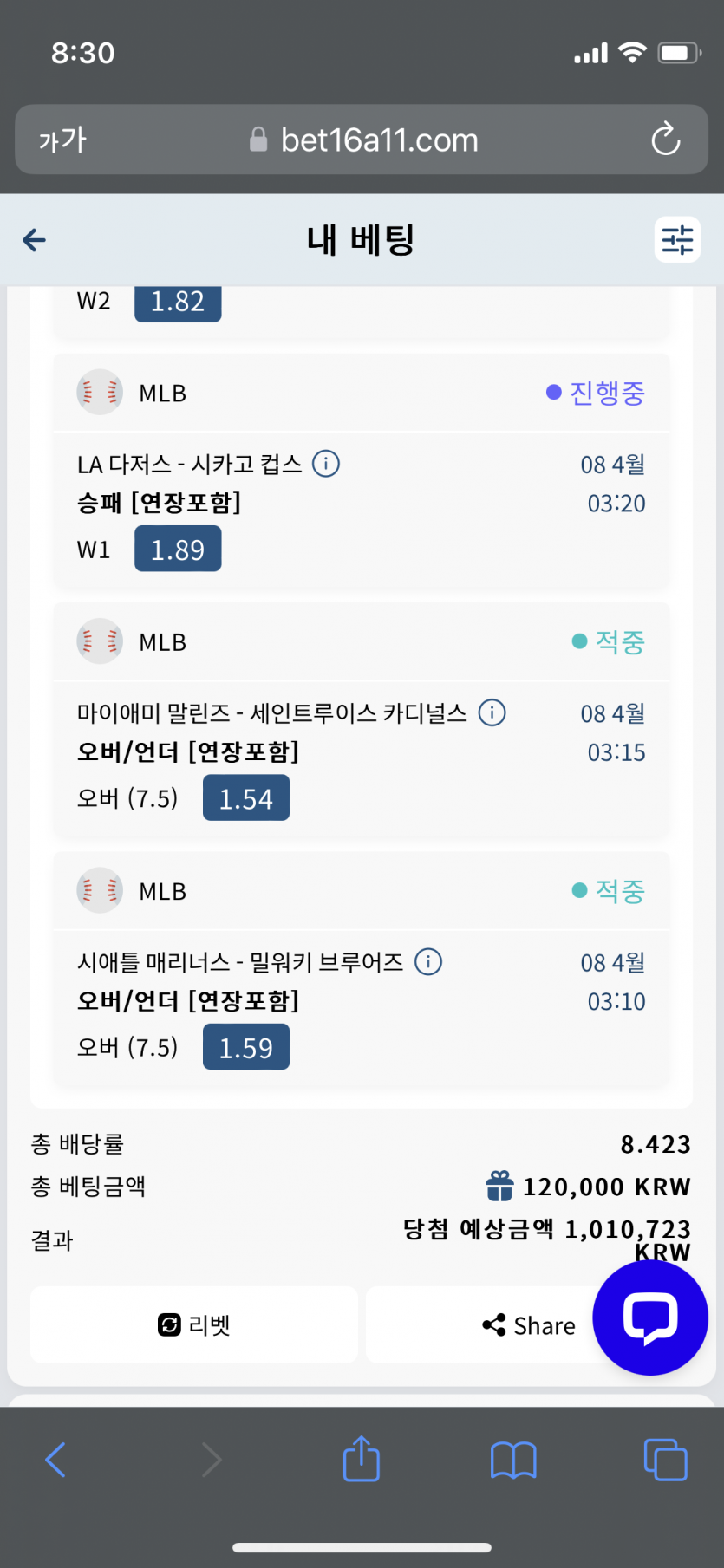724x1568 pixels.
Task: View info for 마이애미 말린즈 match
Action: pyautogui.click(x=492, y=712)
